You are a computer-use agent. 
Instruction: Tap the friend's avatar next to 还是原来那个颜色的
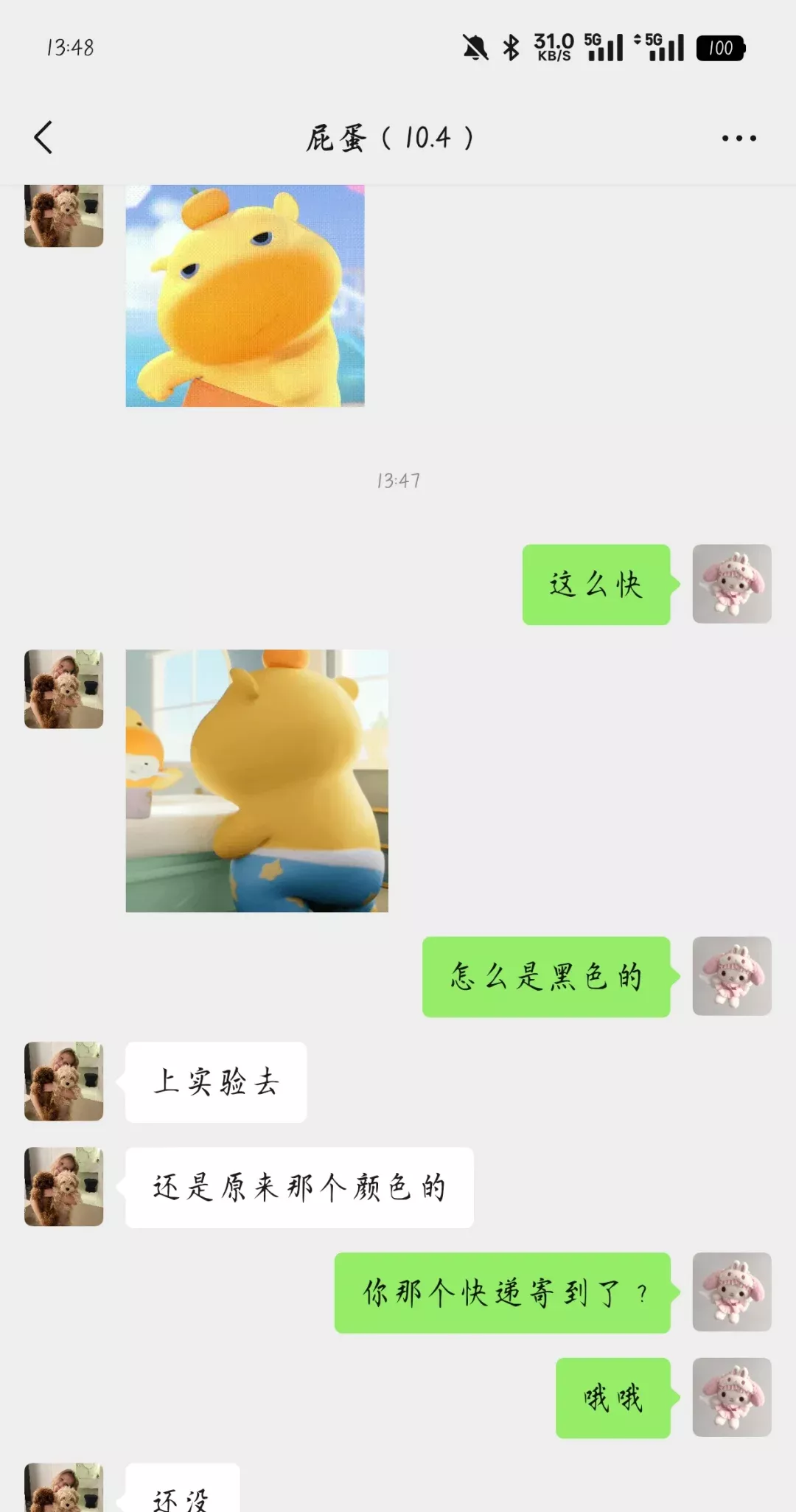(63, 1187)
